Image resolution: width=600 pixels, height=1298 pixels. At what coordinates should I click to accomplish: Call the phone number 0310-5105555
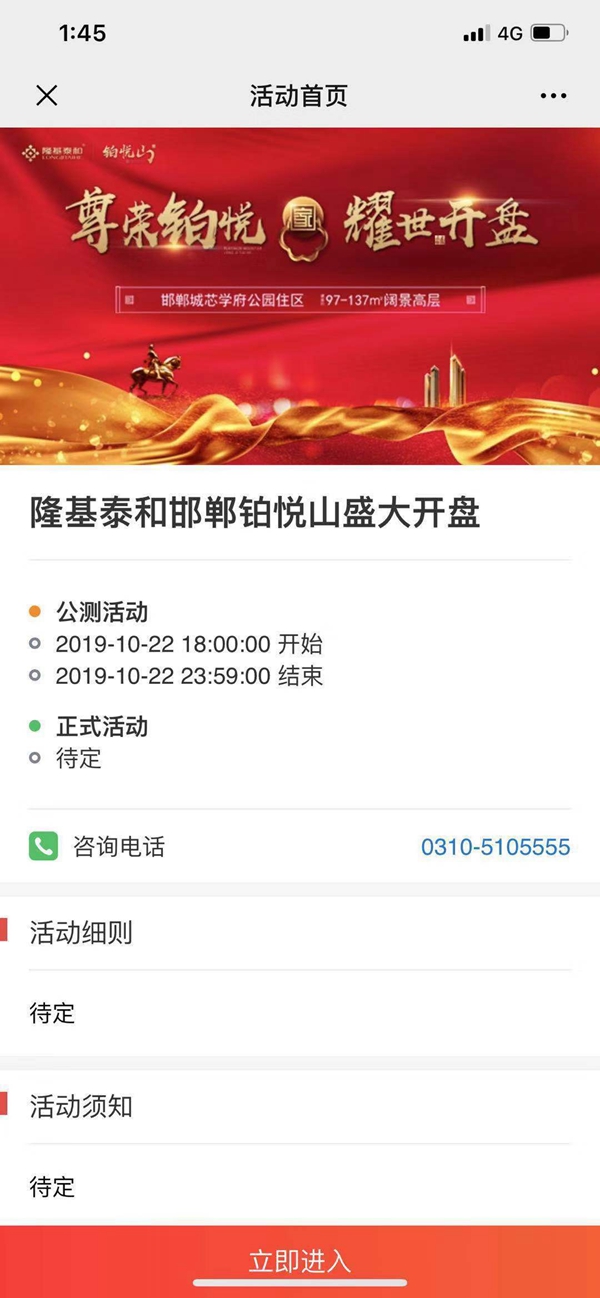click(495, 847)
